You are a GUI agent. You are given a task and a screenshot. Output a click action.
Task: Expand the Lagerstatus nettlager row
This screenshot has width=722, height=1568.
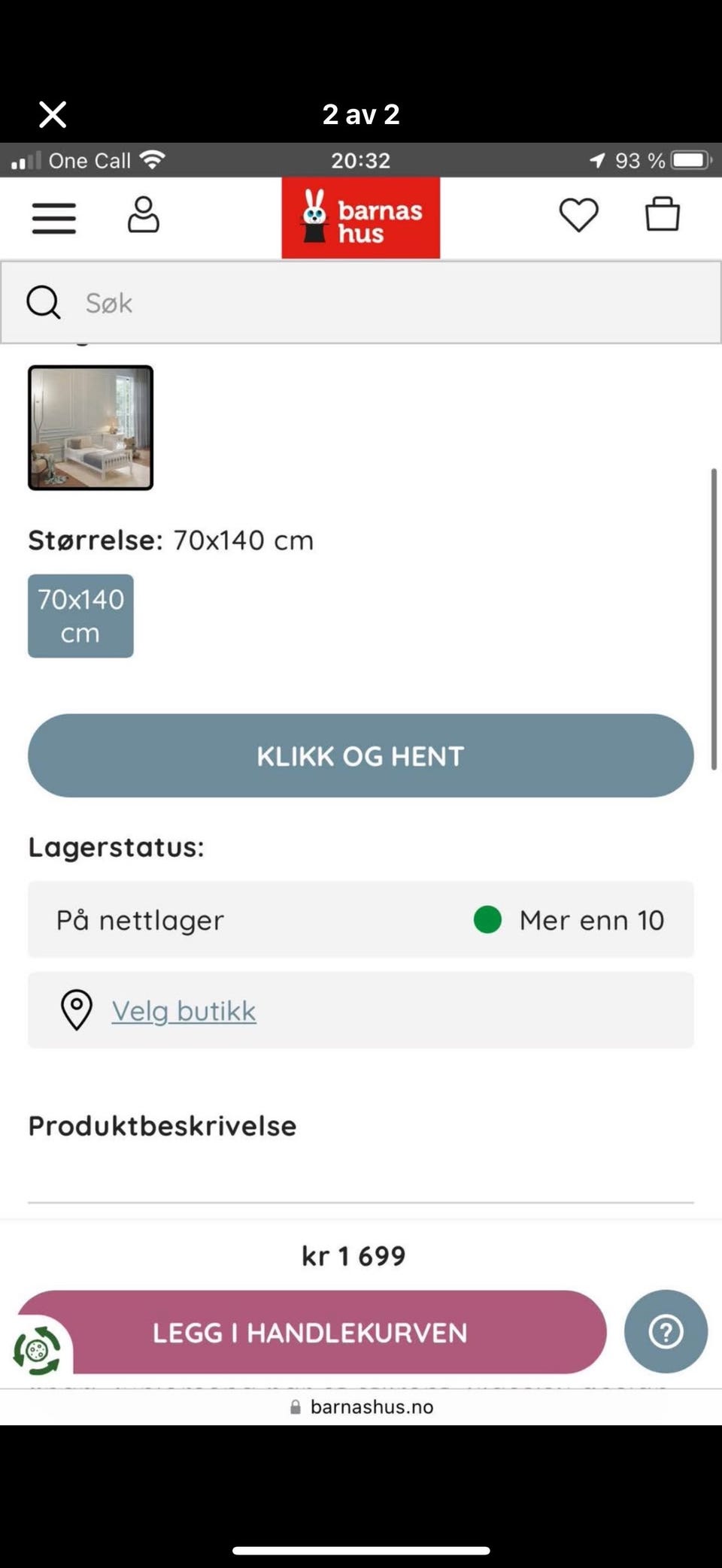tap(359, 919)
